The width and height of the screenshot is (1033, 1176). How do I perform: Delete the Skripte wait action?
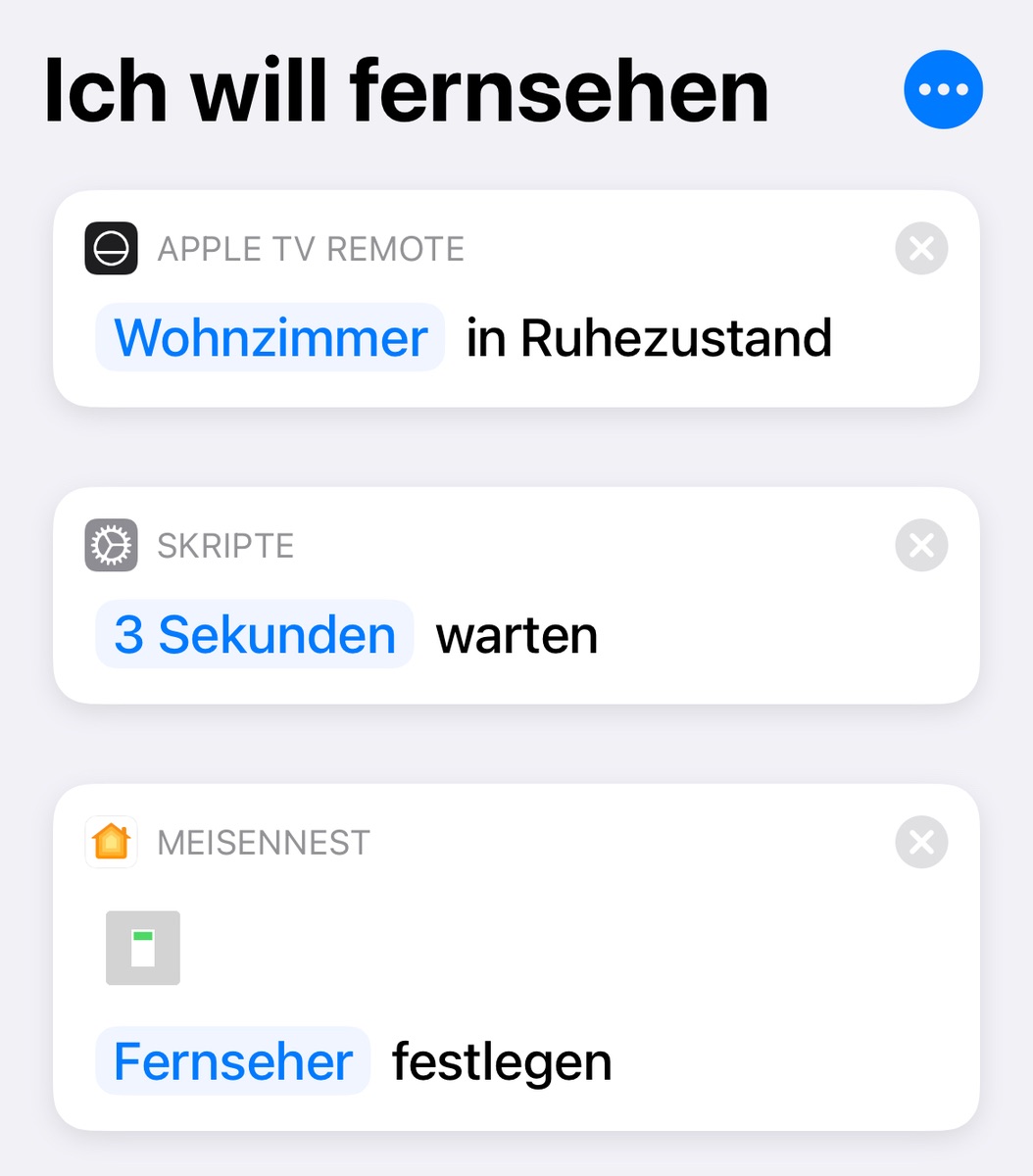(921, 545)
